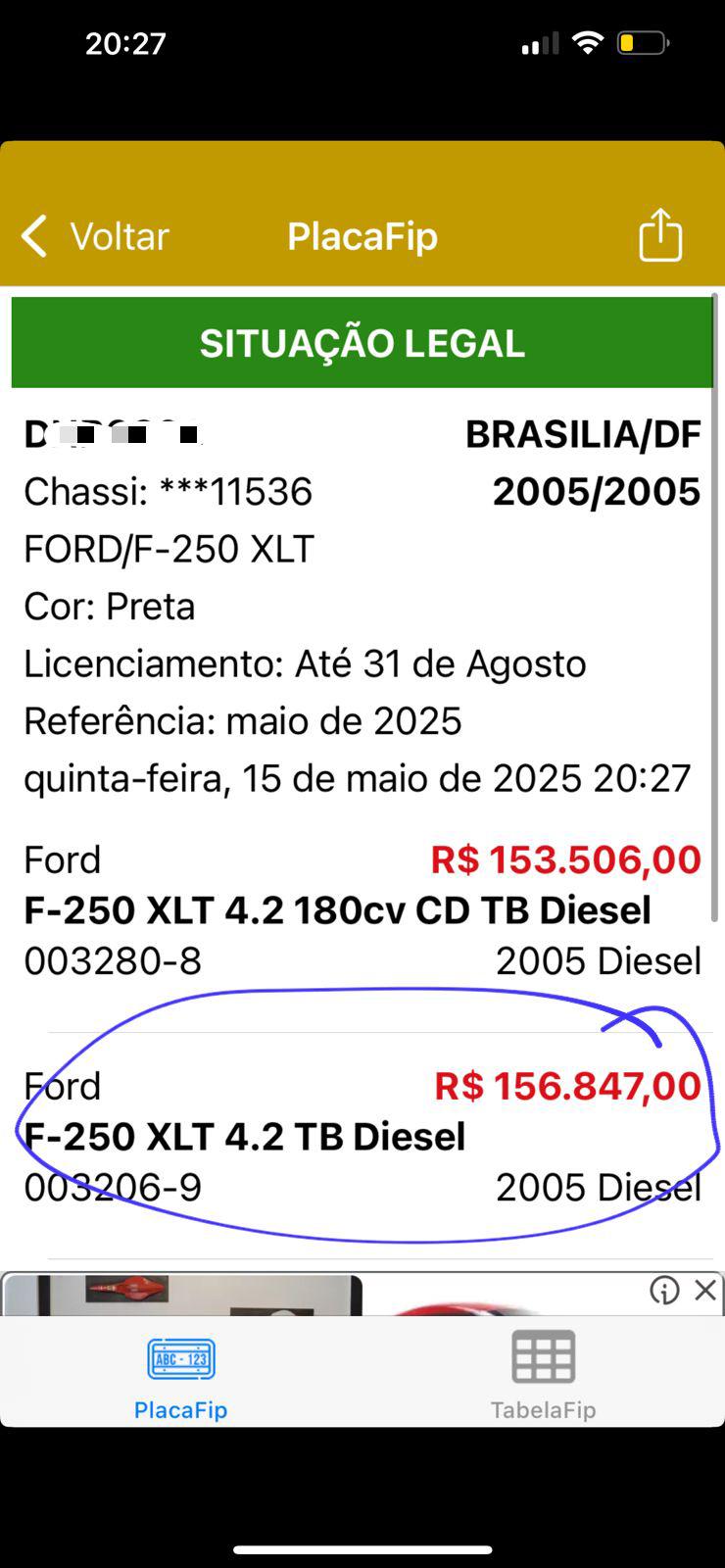This screenshot has width=725, height=1568.
Task: Tap the home indicator bar
Action: pos(362,1523)
